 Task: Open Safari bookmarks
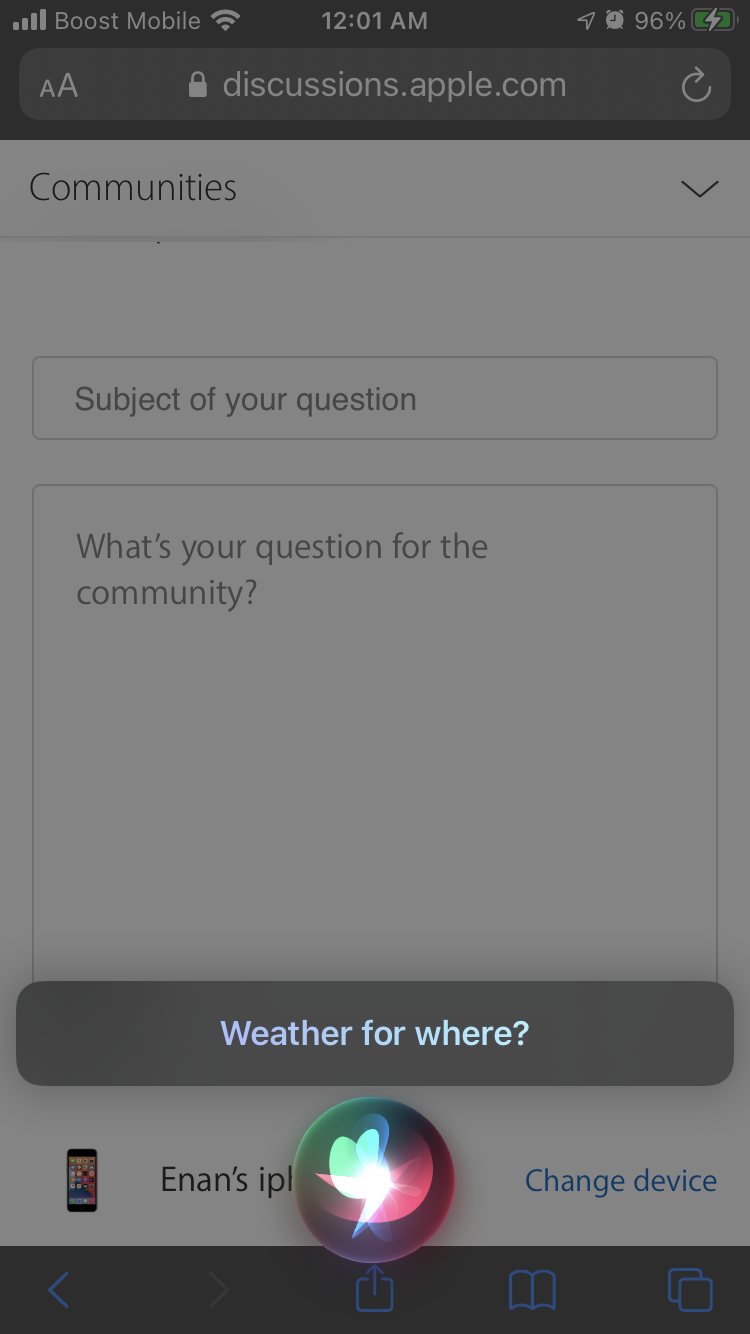point(532,1290)
